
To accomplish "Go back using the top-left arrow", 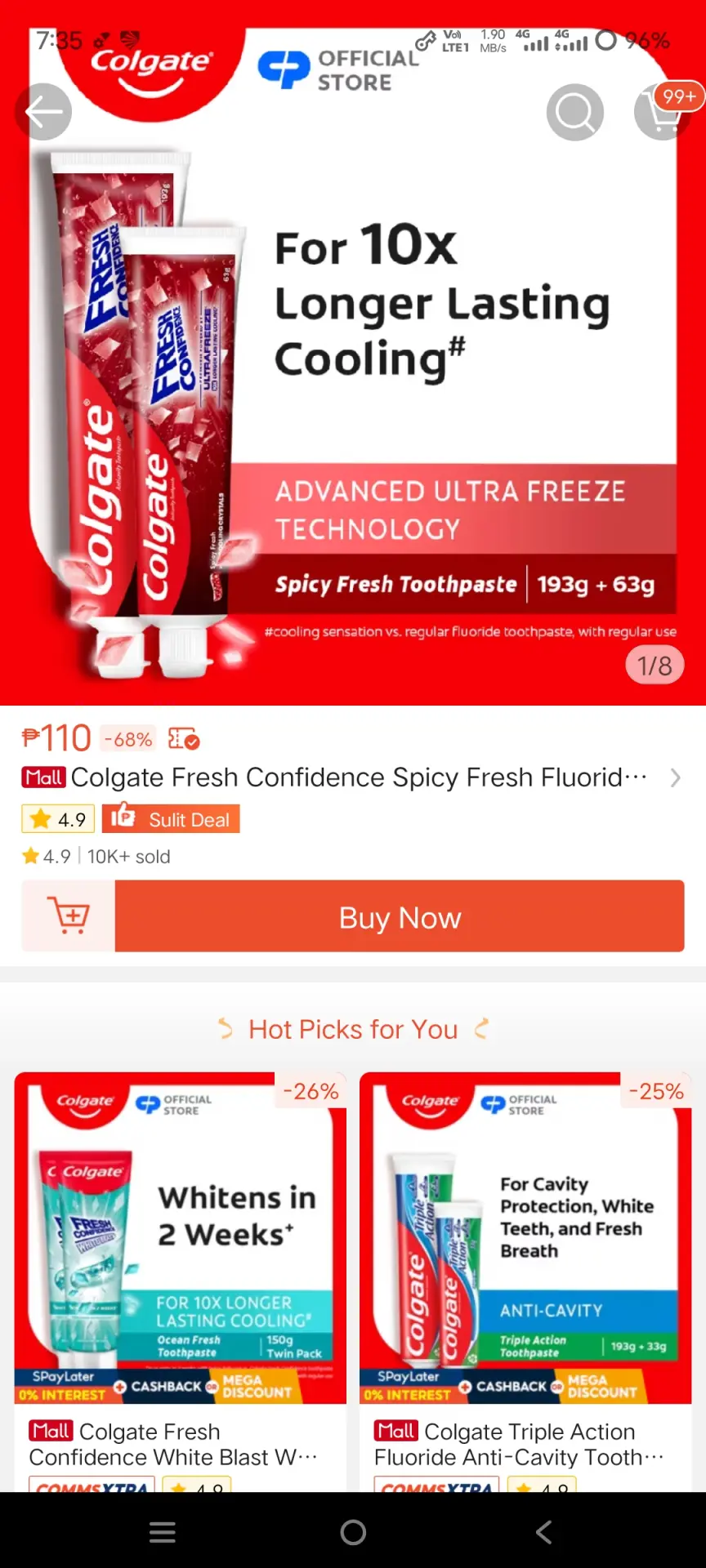I will 43,112.
